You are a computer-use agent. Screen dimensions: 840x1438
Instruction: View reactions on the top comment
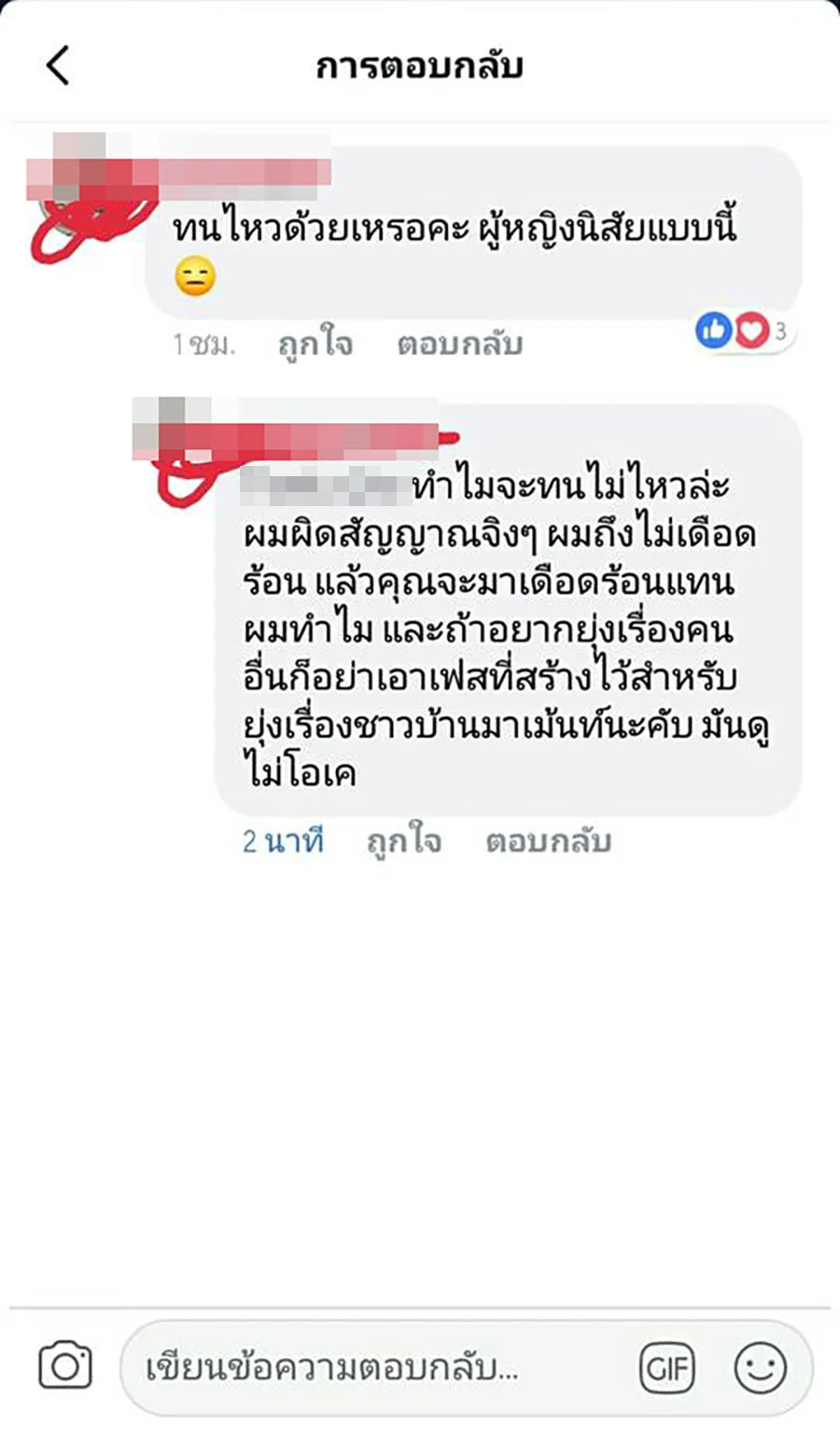[742, 331]
